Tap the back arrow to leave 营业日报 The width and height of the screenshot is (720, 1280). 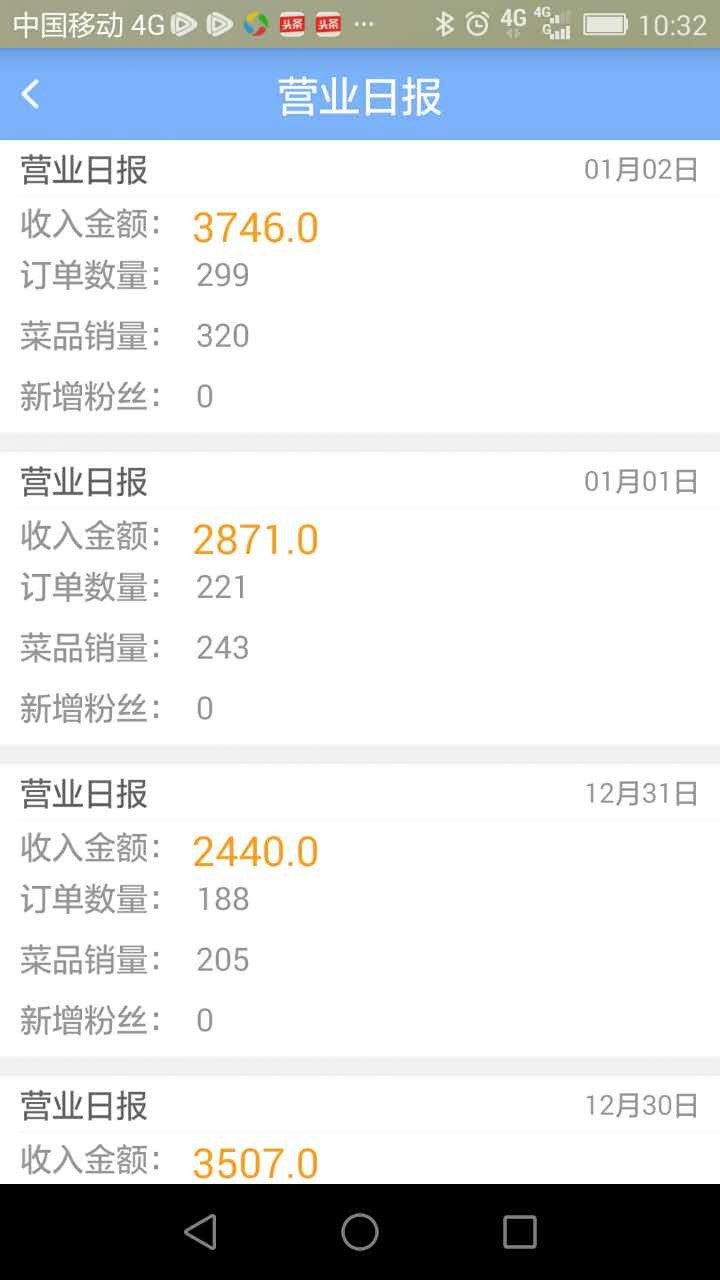[x=31, y=94]
